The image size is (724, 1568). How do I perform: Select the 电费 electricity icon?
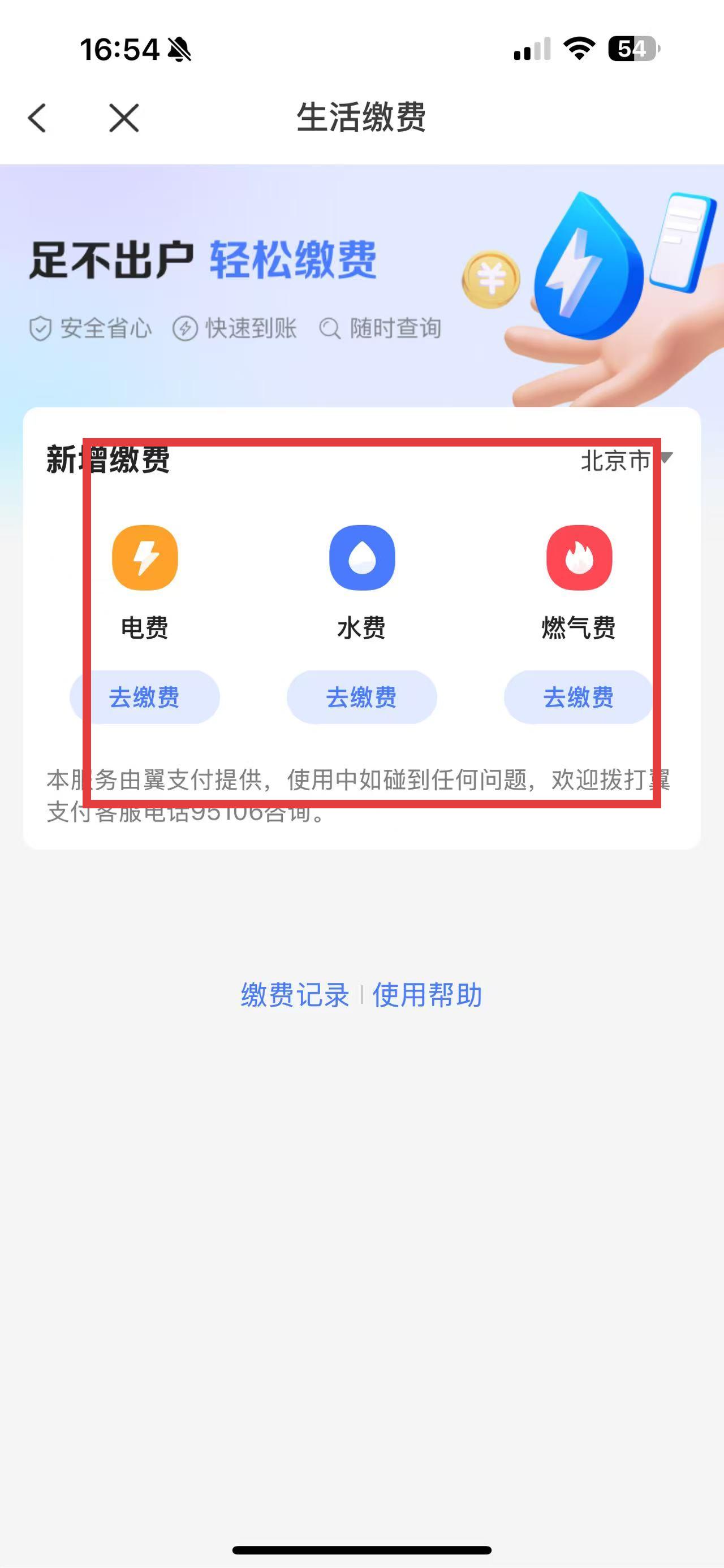[x=145, y=557]
